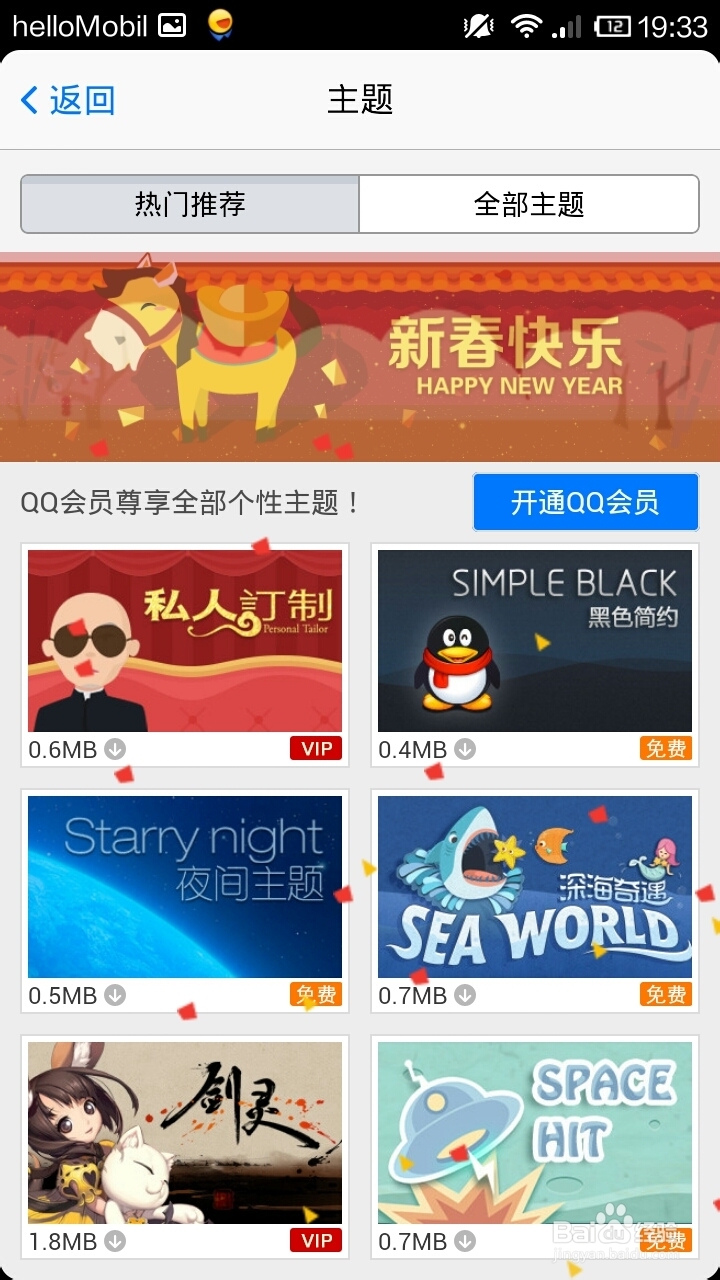This screenshot has height=1280, width=720.
Task: Click download icon for Personal Tailor theme
Action: pos(113,748)
